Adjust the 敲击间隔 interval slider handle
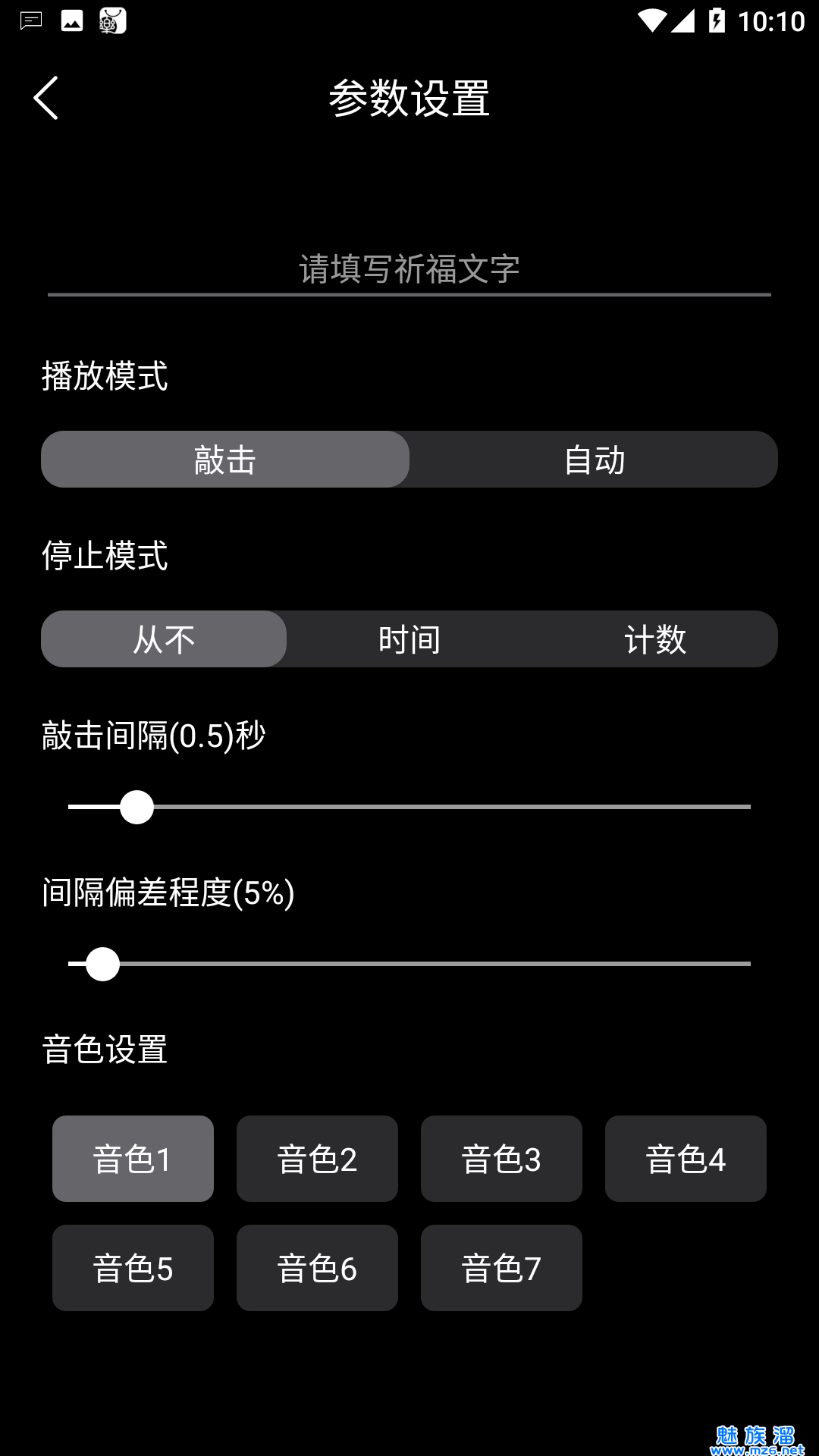The height and width of the screenshot is (1456, 819). tap(136, 807)
